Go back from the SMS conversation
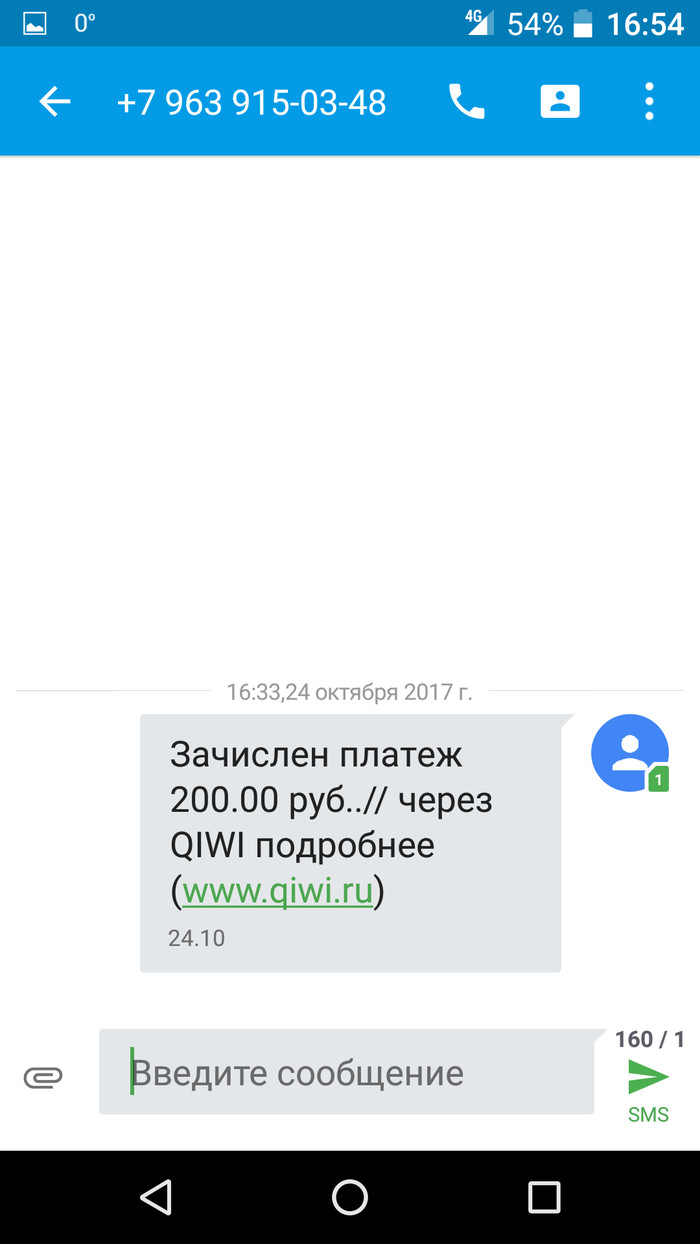 click(54, 102)
